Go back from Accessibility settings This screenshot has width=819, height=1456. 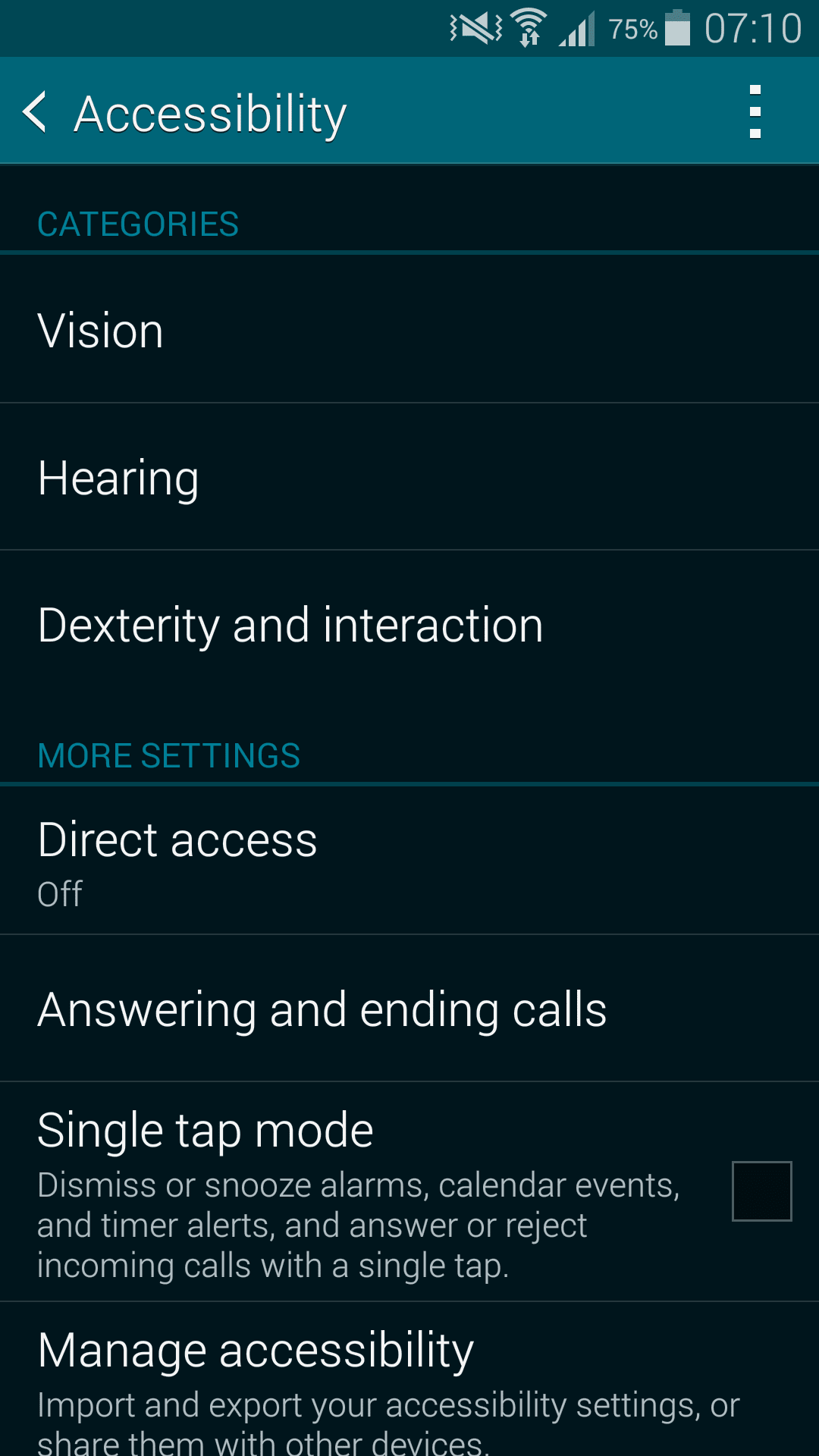35,111
